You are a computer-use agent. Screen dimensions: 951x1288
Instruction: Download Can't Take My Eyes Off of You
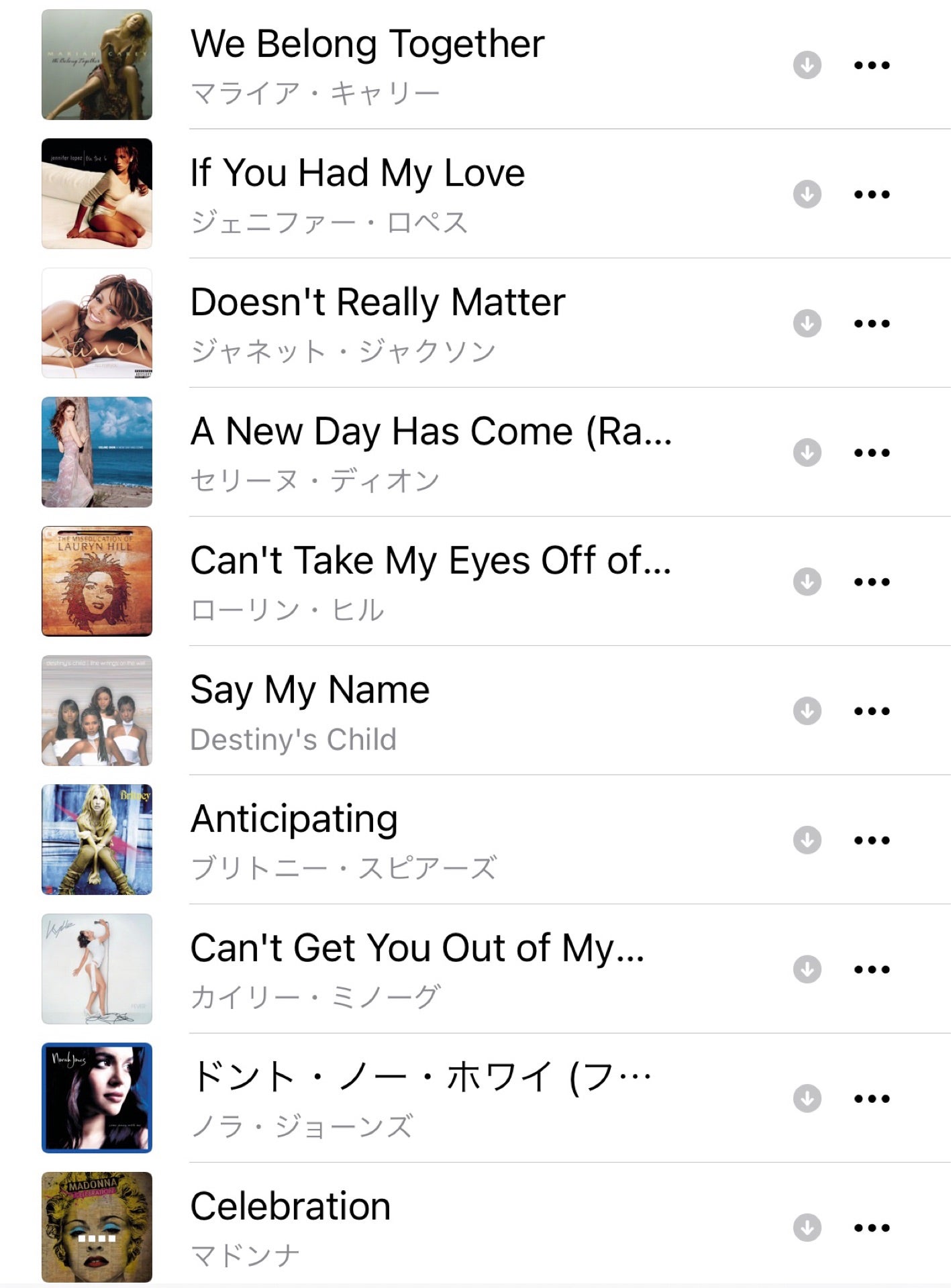coord(807,582)
